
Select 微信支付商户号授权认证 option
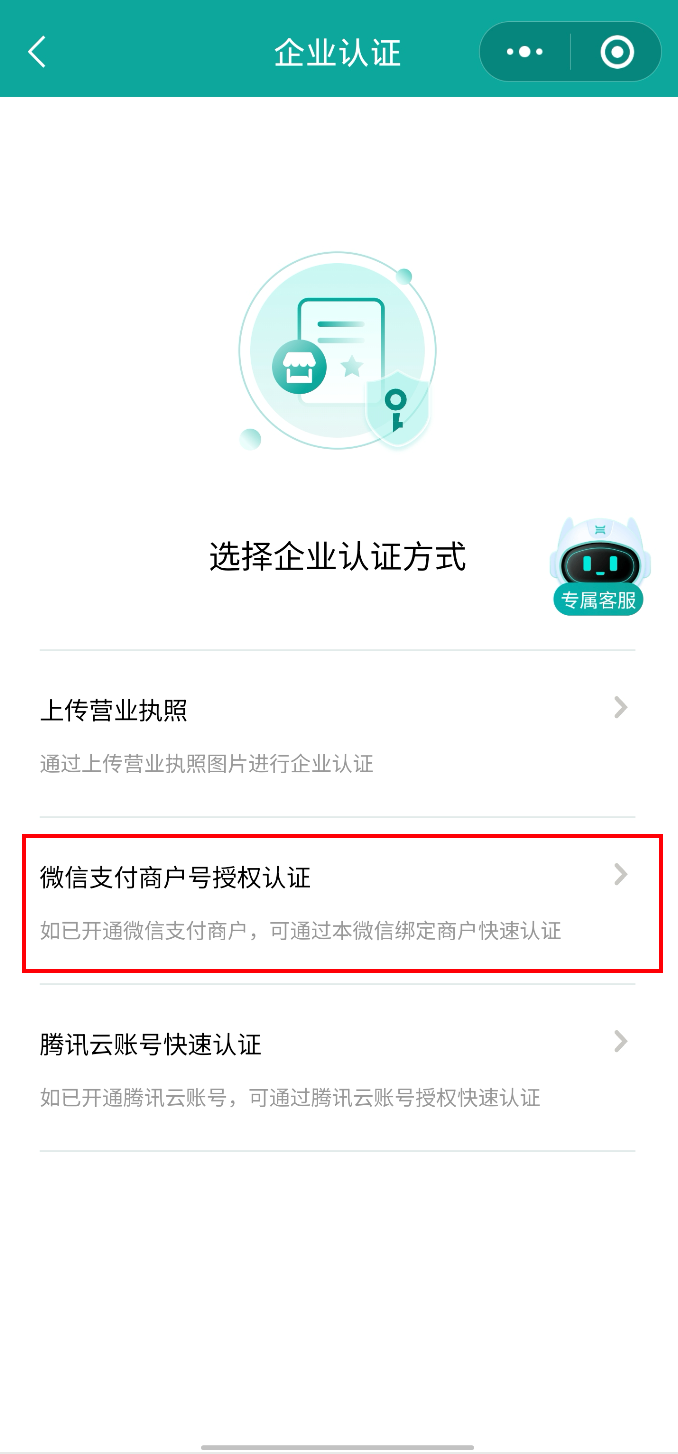337,902
